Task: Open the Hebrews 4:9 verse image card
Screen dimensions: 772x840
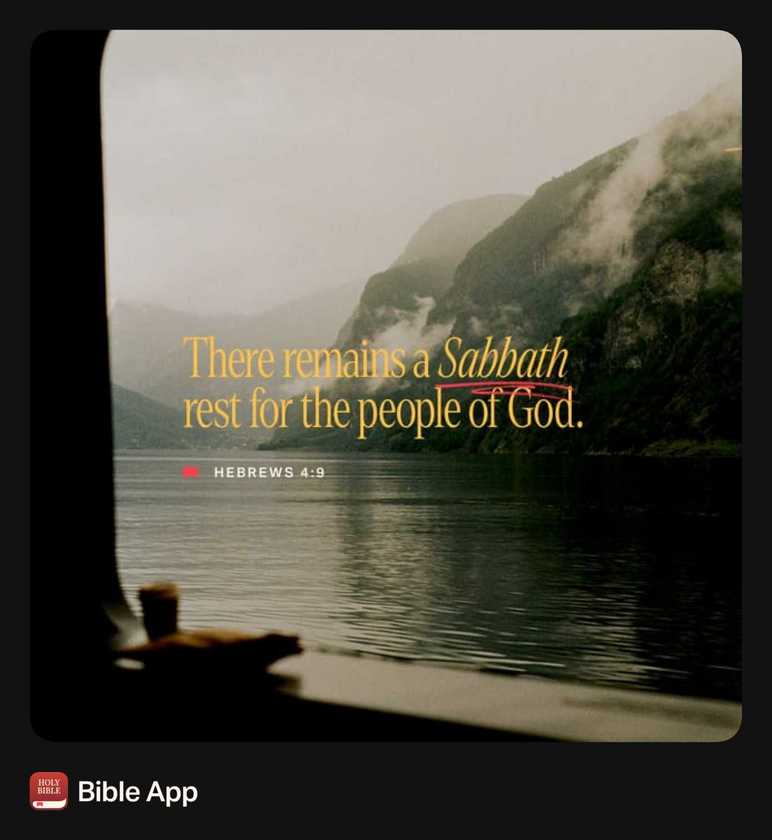Action: (x=386, y=385)
